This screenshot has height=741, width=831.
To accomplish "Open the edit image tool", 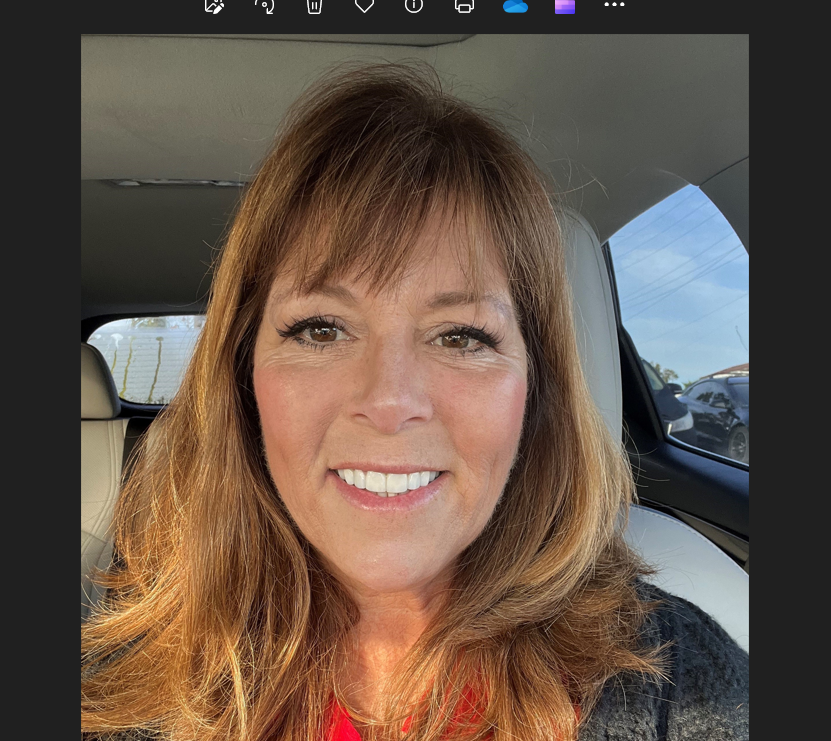I will (x=214, y=6).
